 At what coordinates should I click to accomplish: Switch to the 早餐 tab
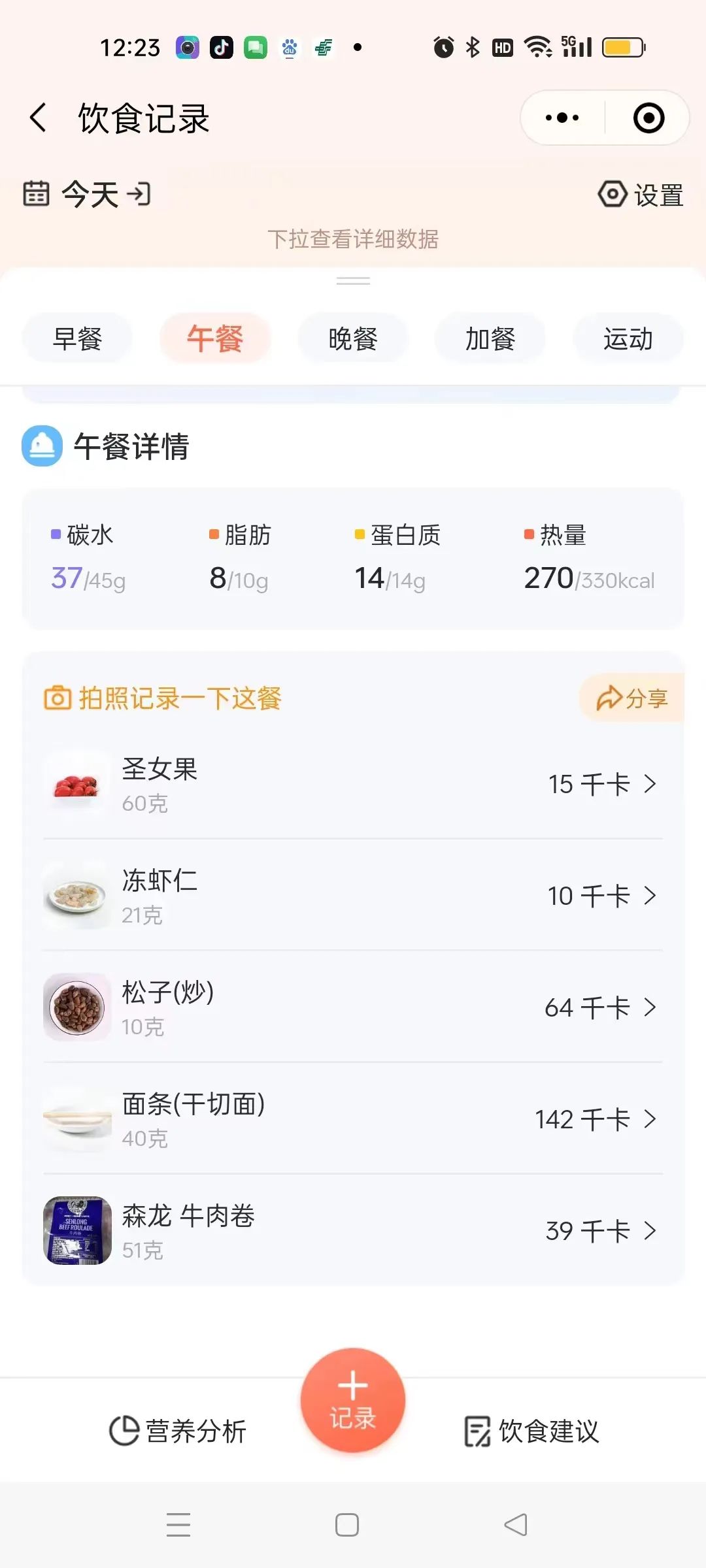coord(78,338)
